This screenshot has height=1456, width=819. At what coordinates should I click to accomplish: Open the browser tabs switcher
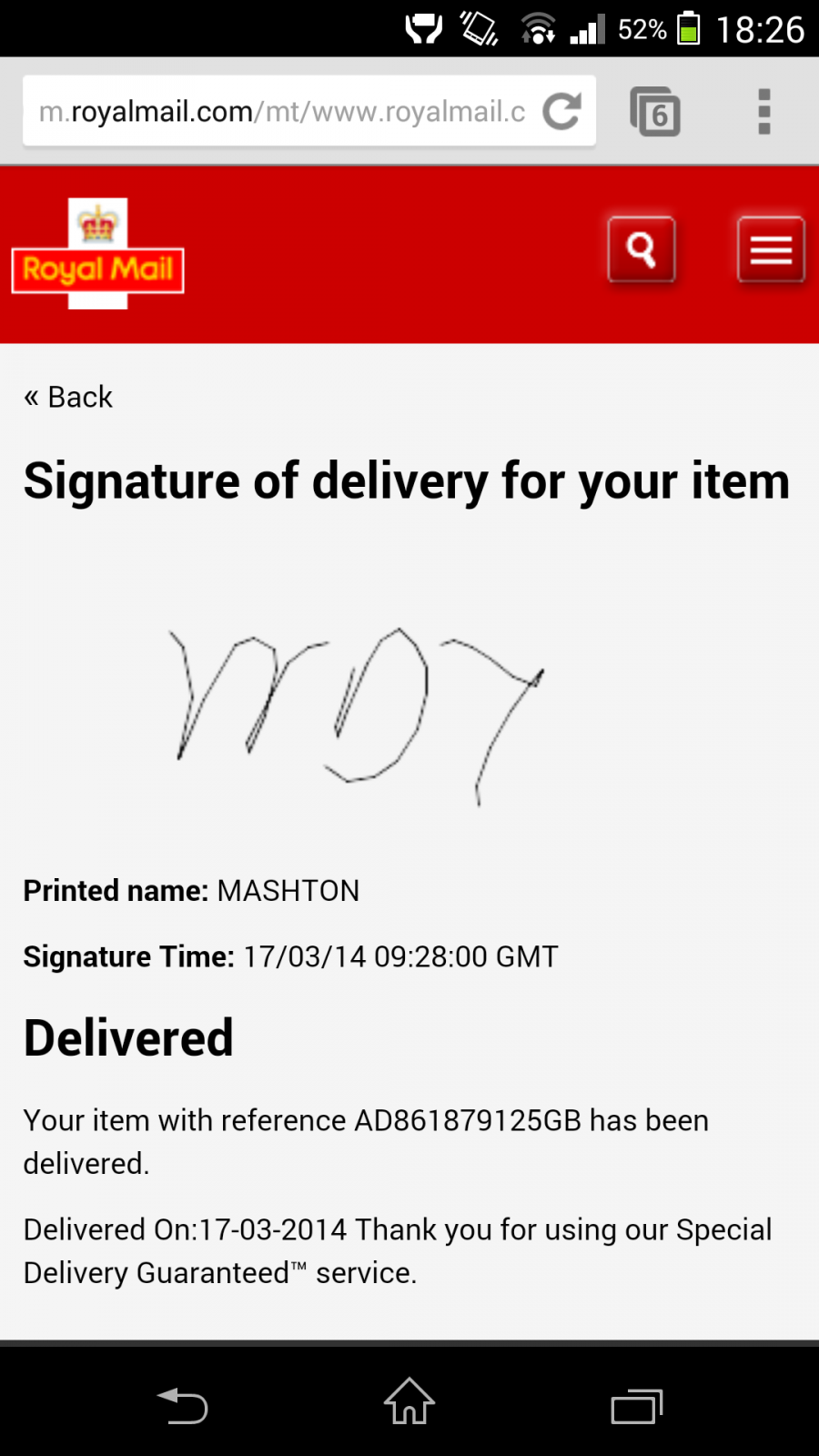coord(655,112)
